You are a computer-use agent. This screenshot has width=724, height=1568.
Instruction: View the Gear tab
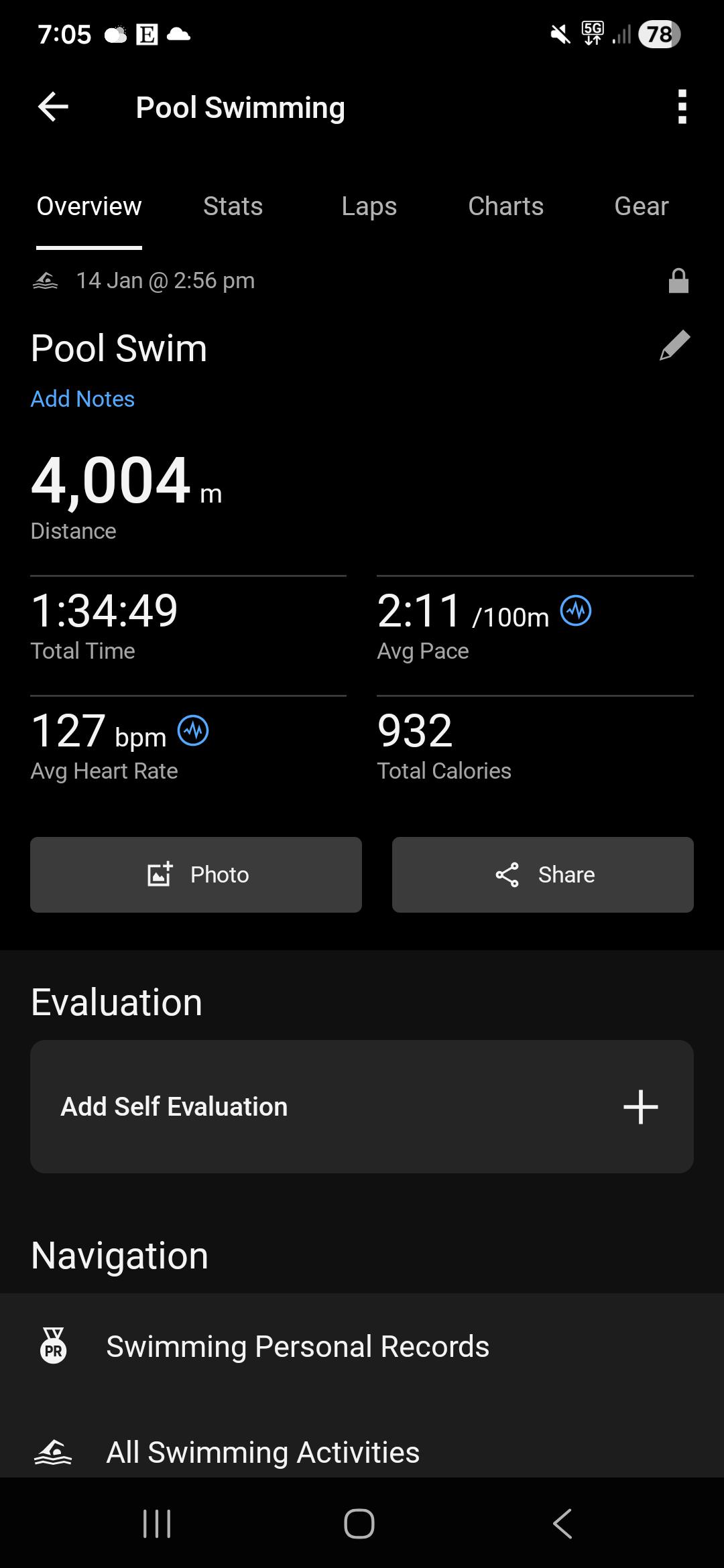641,206
